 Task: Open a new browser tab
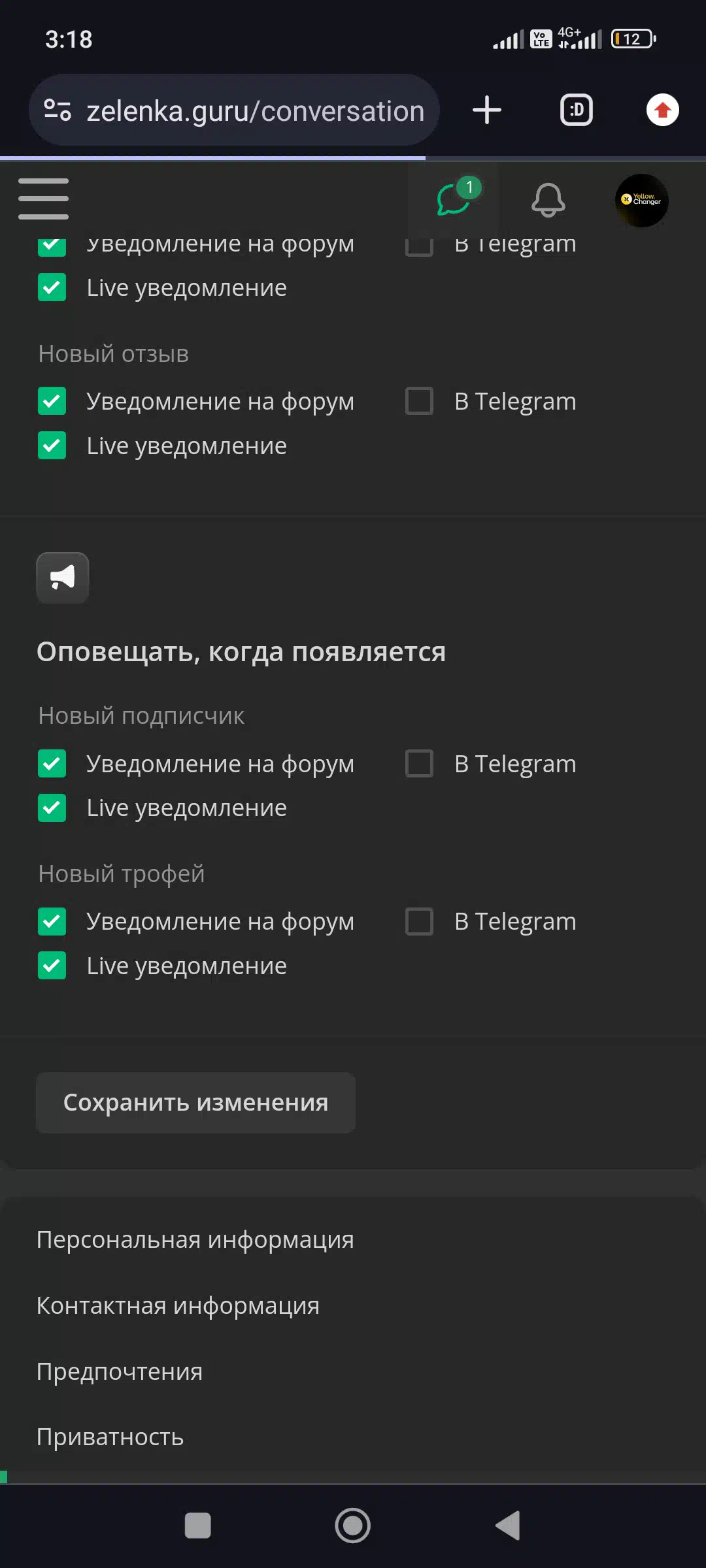point(487,110)
